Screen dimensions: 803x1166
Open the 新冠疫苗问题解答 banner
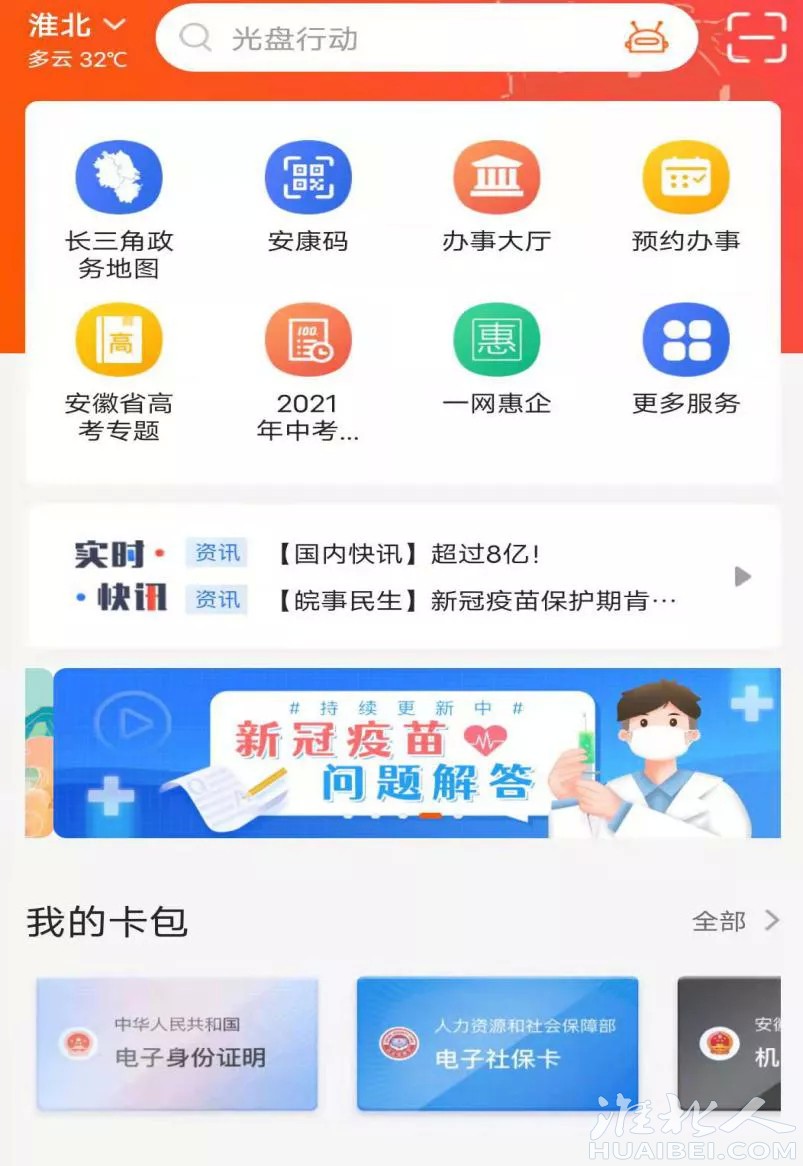pyautogui.click(x=416, y=753)
